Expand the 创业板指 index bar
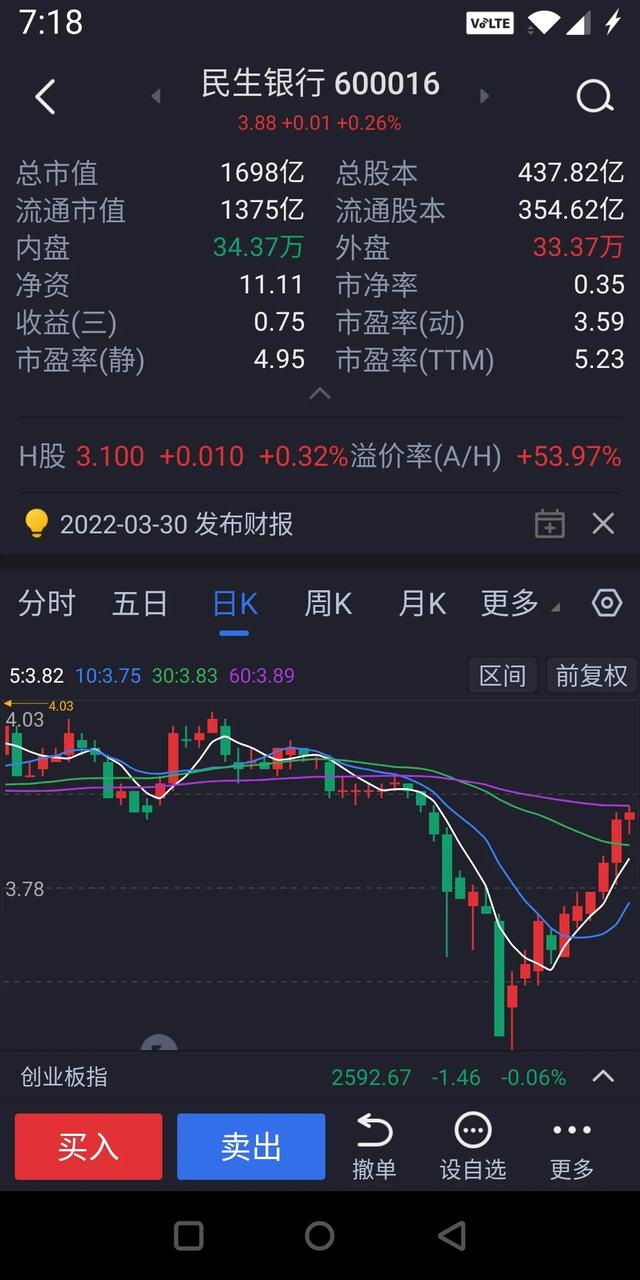The width and height of the screenshot is (640, 1280). tap(603, 1077)
